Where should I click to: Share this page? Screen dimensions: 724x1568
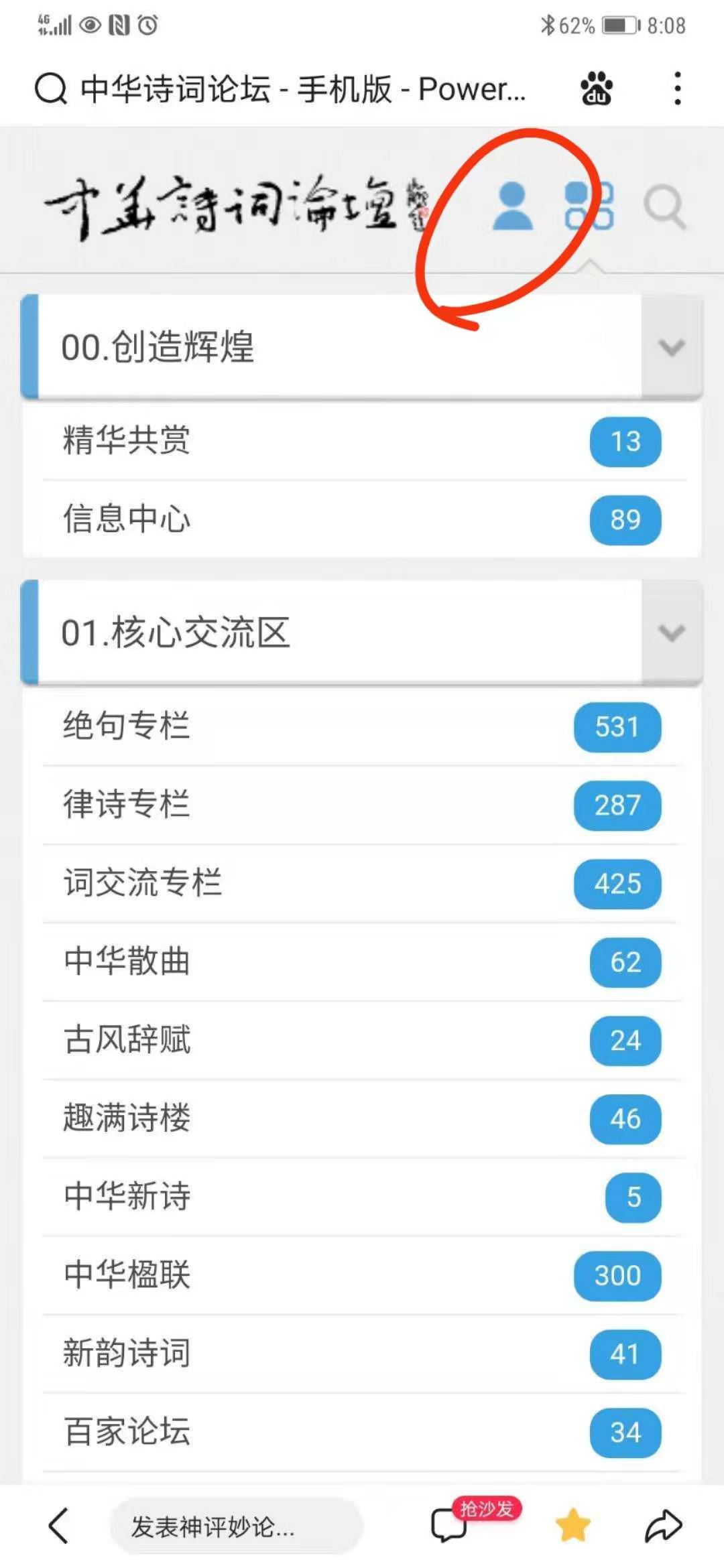point(663,1526)
